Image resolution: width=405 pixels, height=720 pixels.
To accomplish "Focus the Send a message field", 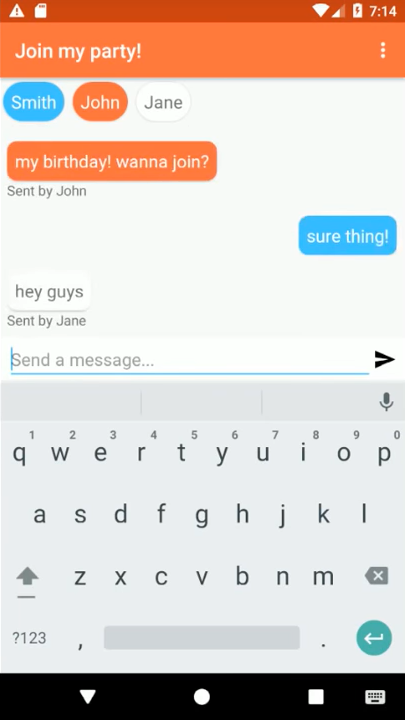I will [x=190, y=360].
